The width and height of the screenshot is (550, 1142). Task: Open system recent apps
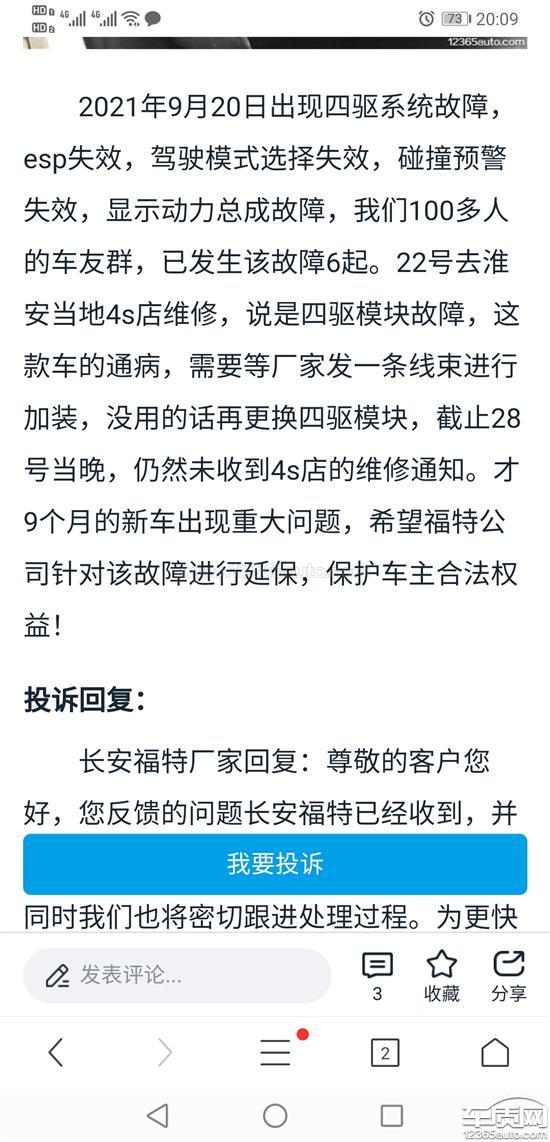pos(392,1115)
